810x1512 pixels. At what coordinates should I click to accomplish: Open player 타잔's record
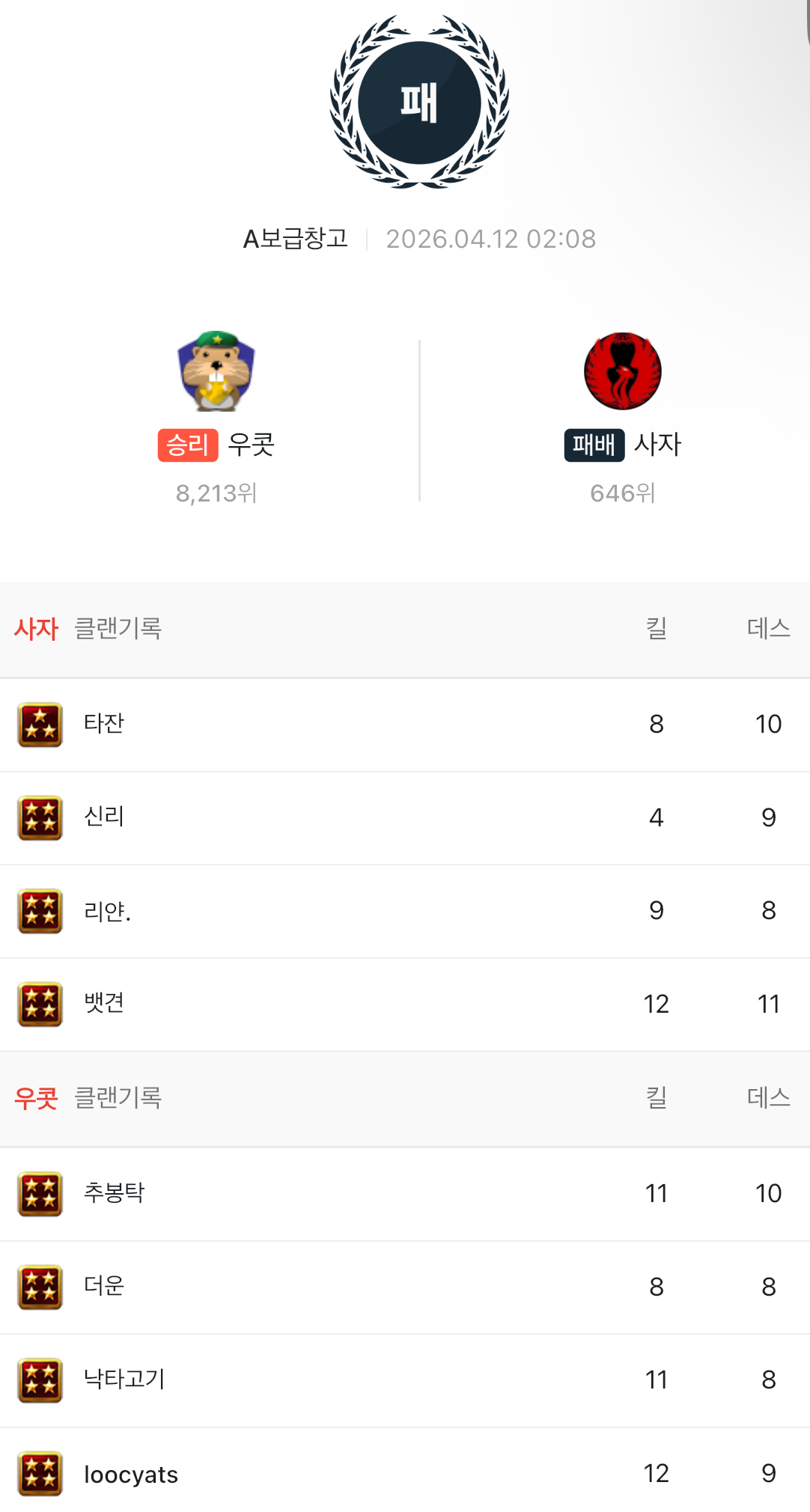pyautogui.click(x=104, y=724)
